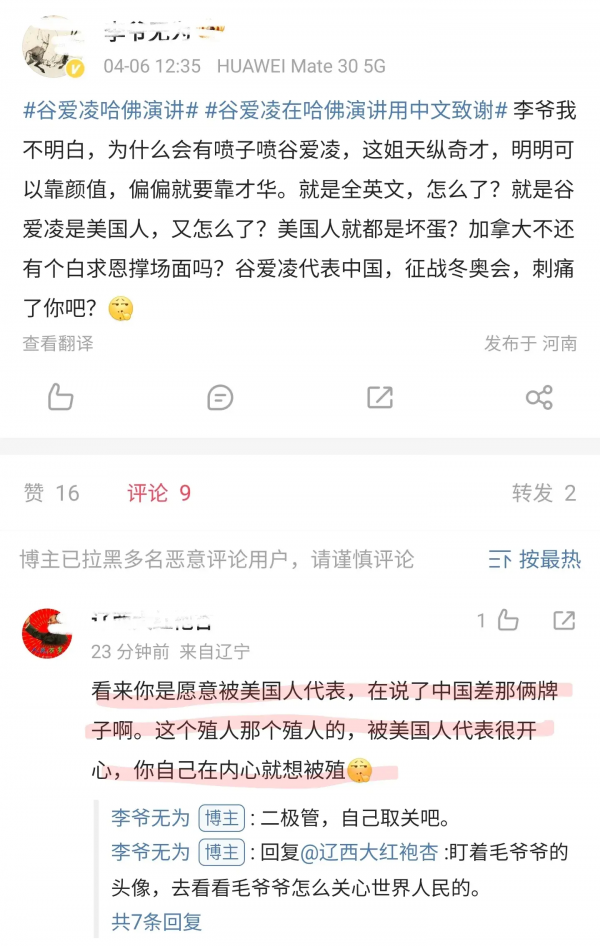Open the comment icon under the main post
Screen dimensions: 600x946
pos(220,397)
